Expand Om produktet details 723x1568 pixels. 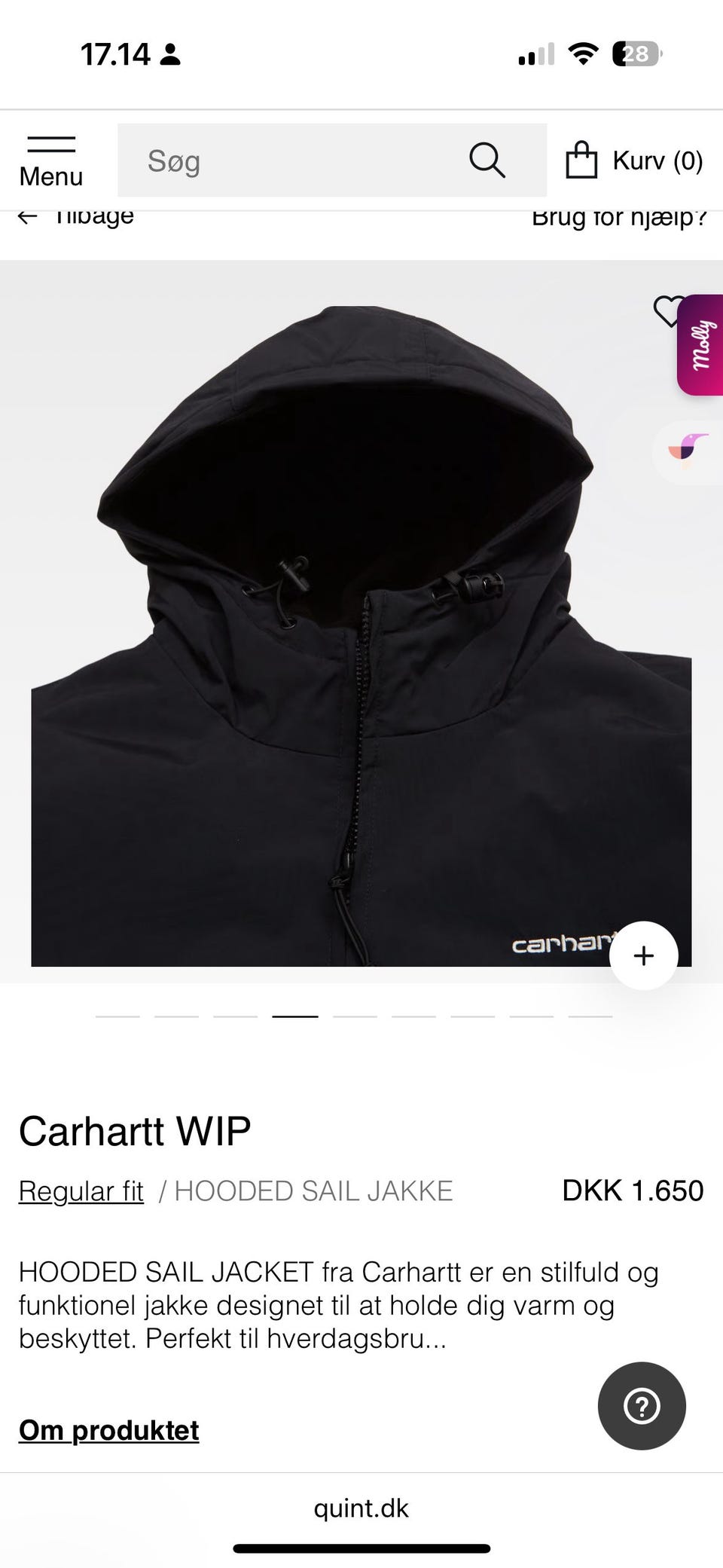pyautogui.click(x=109, y=1430)
